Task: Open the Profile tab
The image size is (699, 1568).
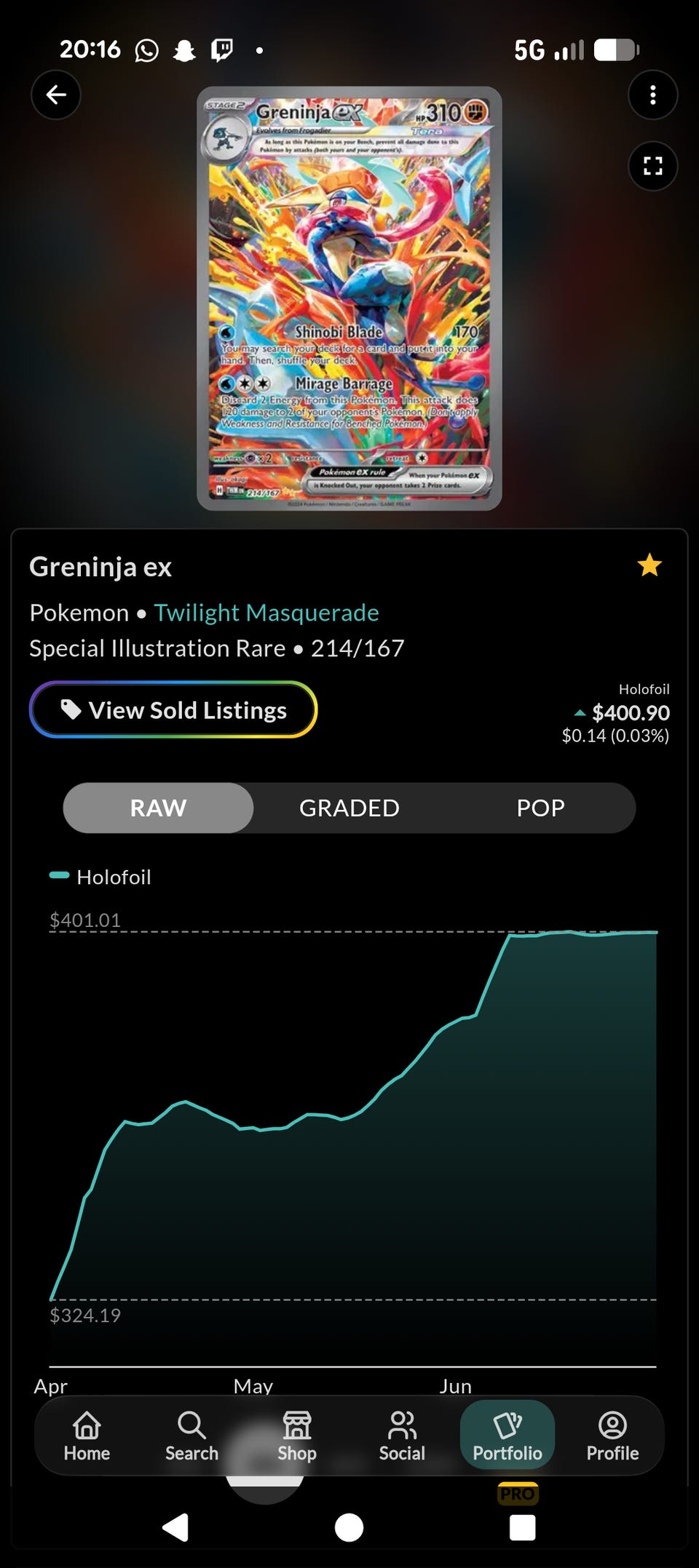Action: pos(612,1436)
